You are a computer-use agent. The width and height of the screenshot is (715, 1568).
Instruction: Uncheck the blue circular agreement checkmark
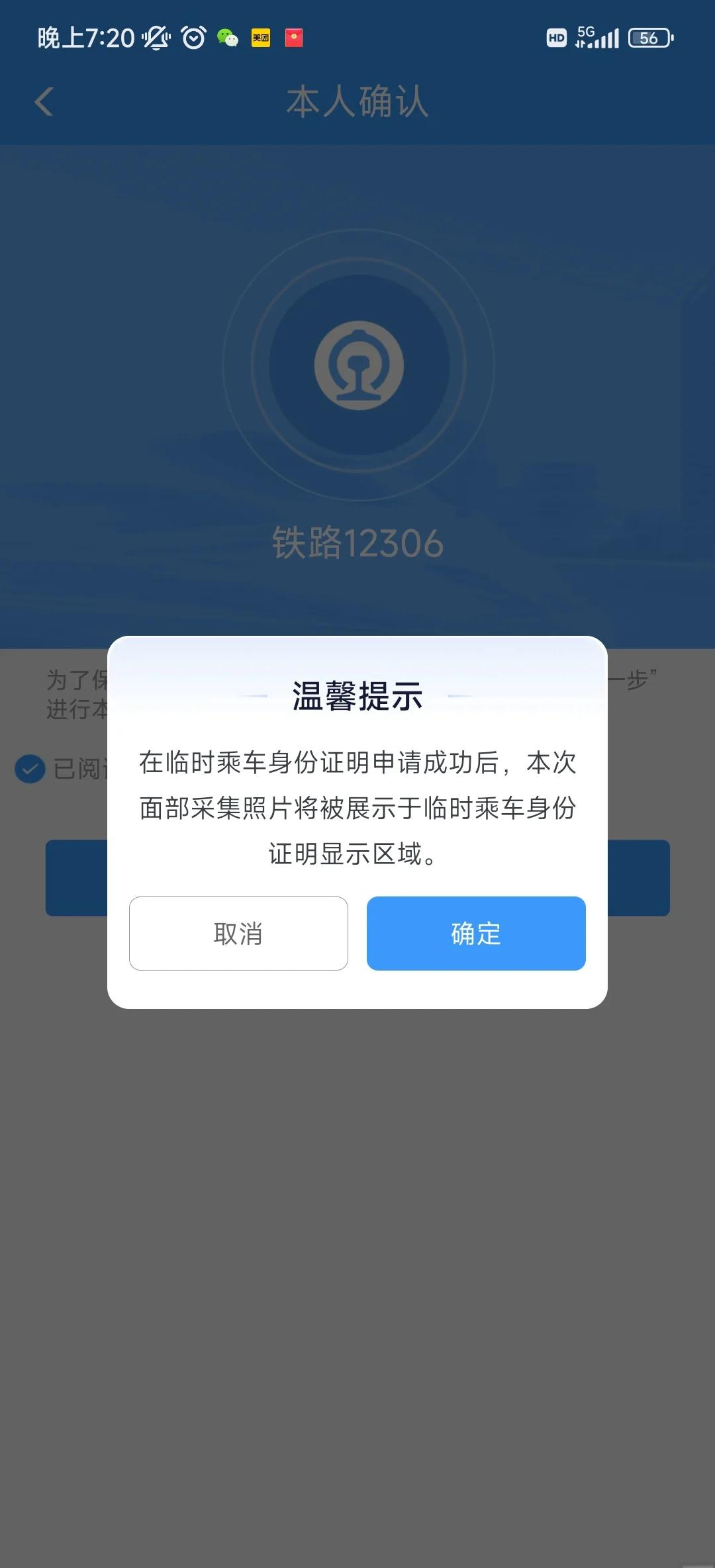(x=29, y=769)
